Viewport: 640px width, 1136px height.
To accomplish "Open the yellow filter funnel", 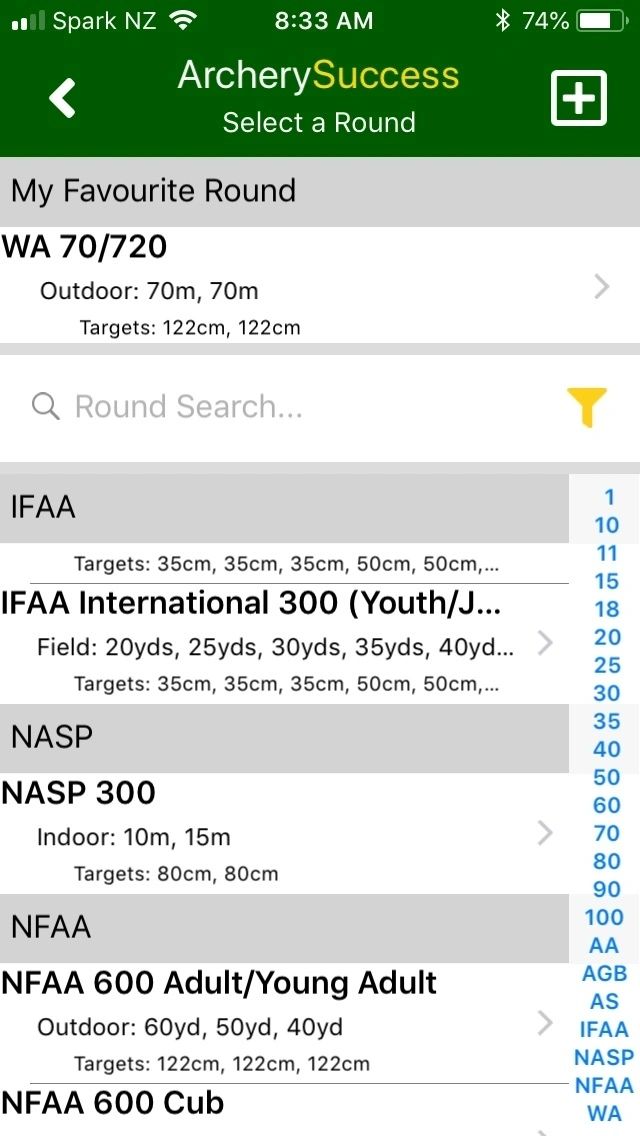I will click(587, 407).
